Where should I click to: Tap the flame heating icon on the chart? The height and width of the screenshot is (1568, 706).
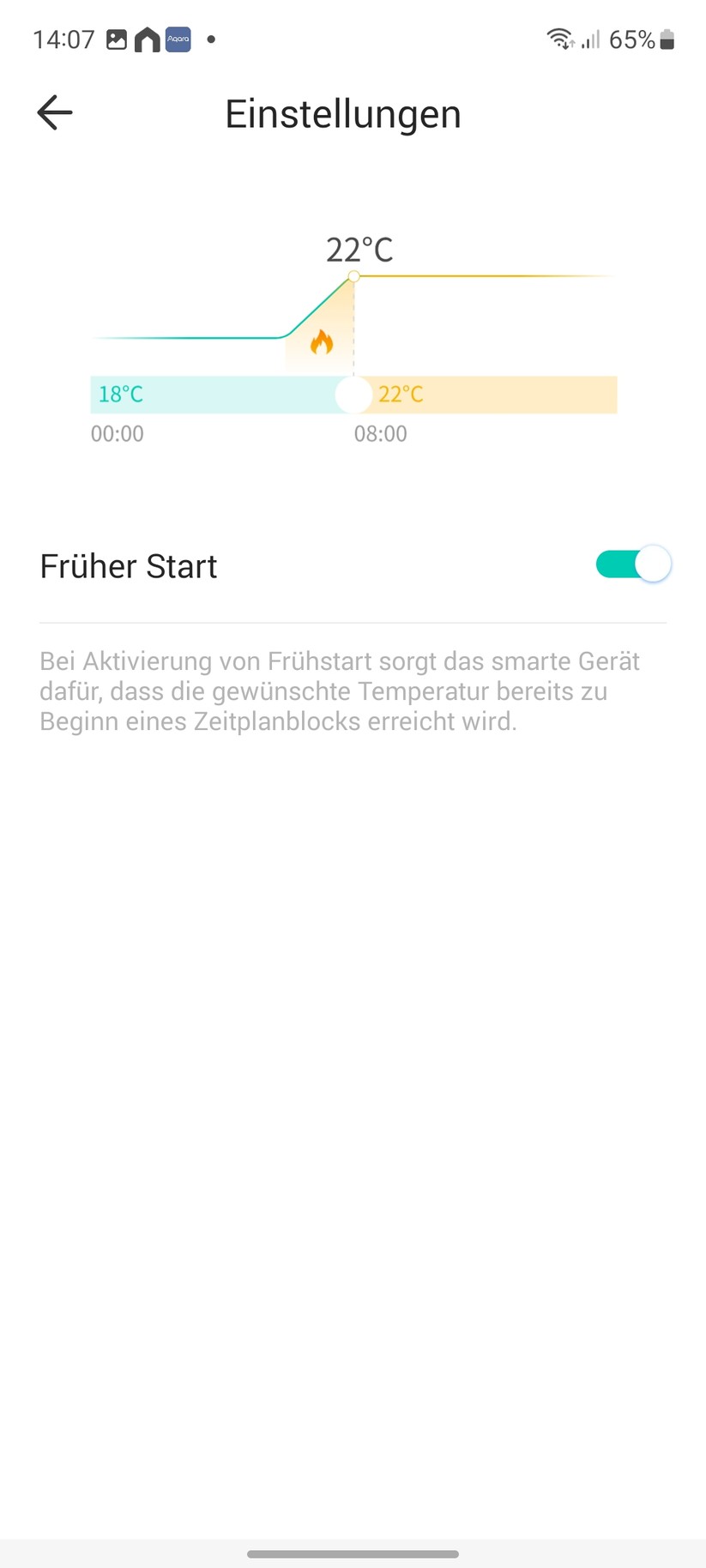click(323, 341)
